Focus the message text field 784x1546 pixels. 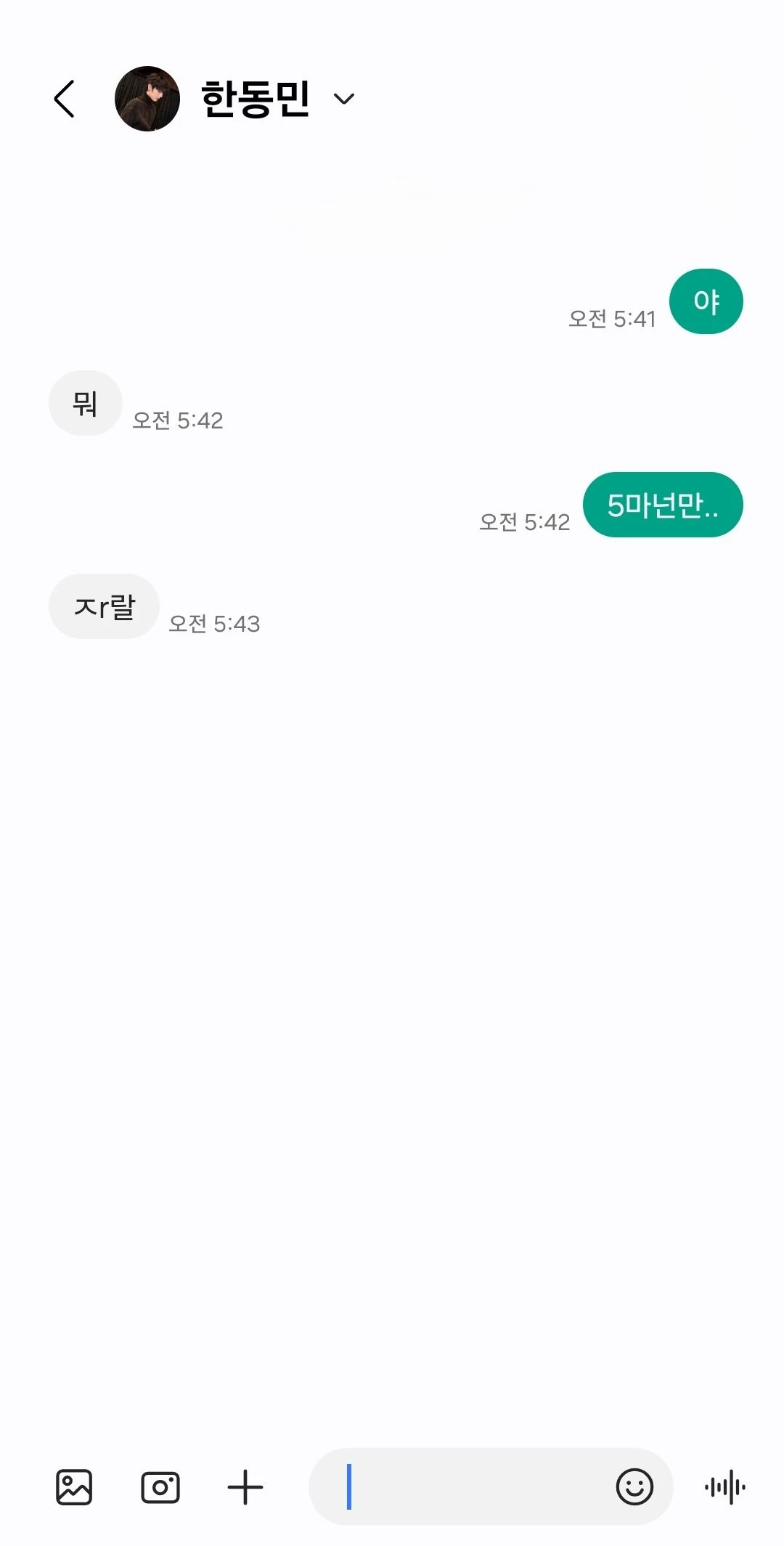[472, 1487]
